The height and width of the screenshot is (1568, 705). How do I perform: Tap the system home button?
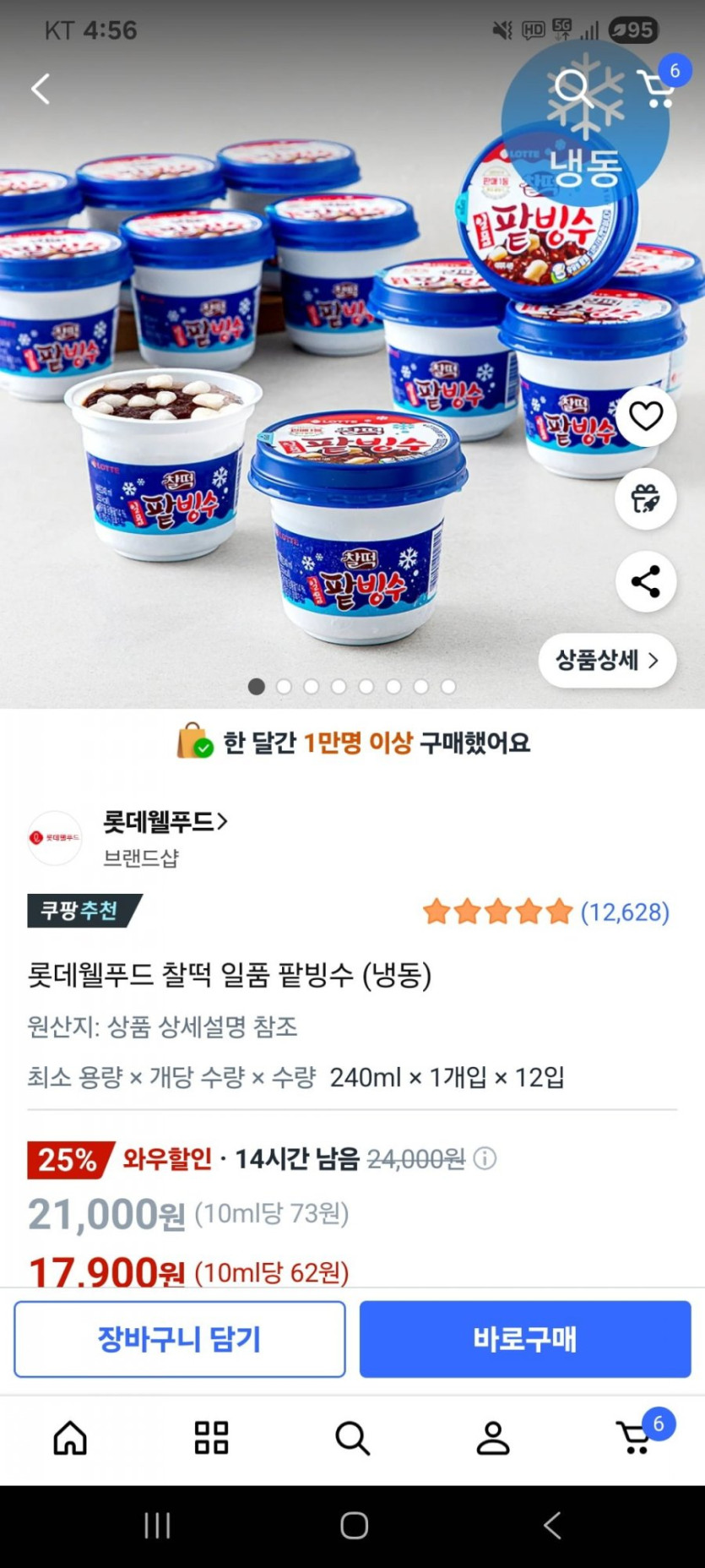coord(354,1526)
